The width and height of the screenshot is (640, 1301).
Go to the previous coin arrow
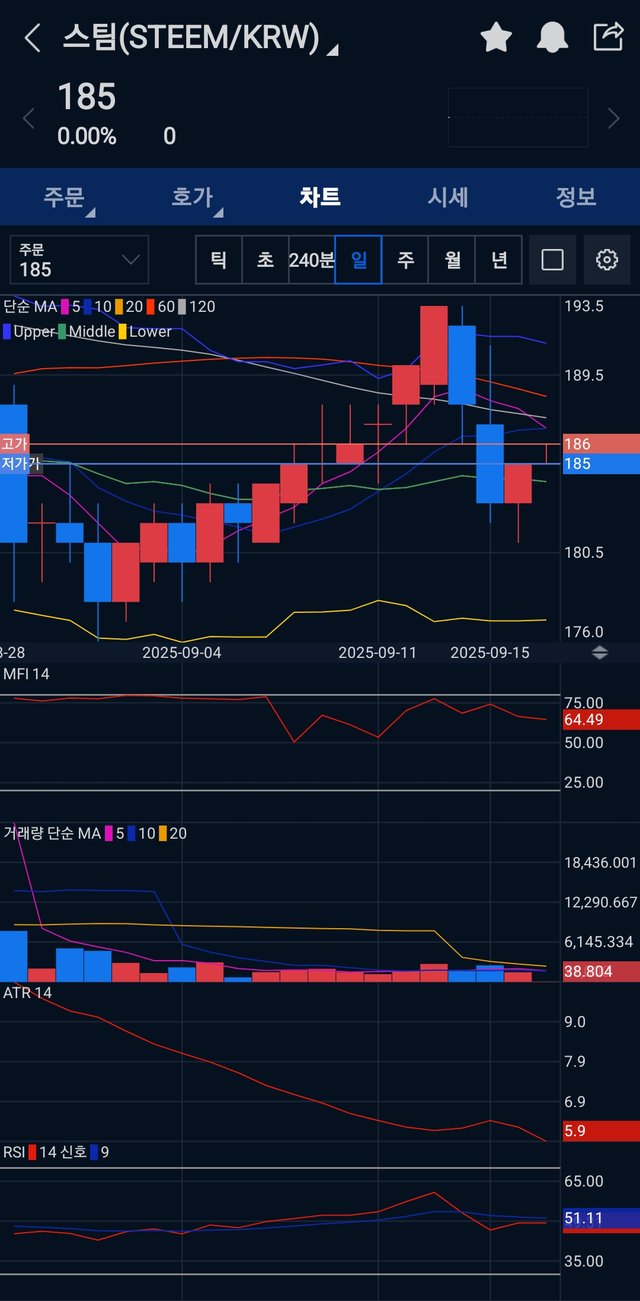28,118
